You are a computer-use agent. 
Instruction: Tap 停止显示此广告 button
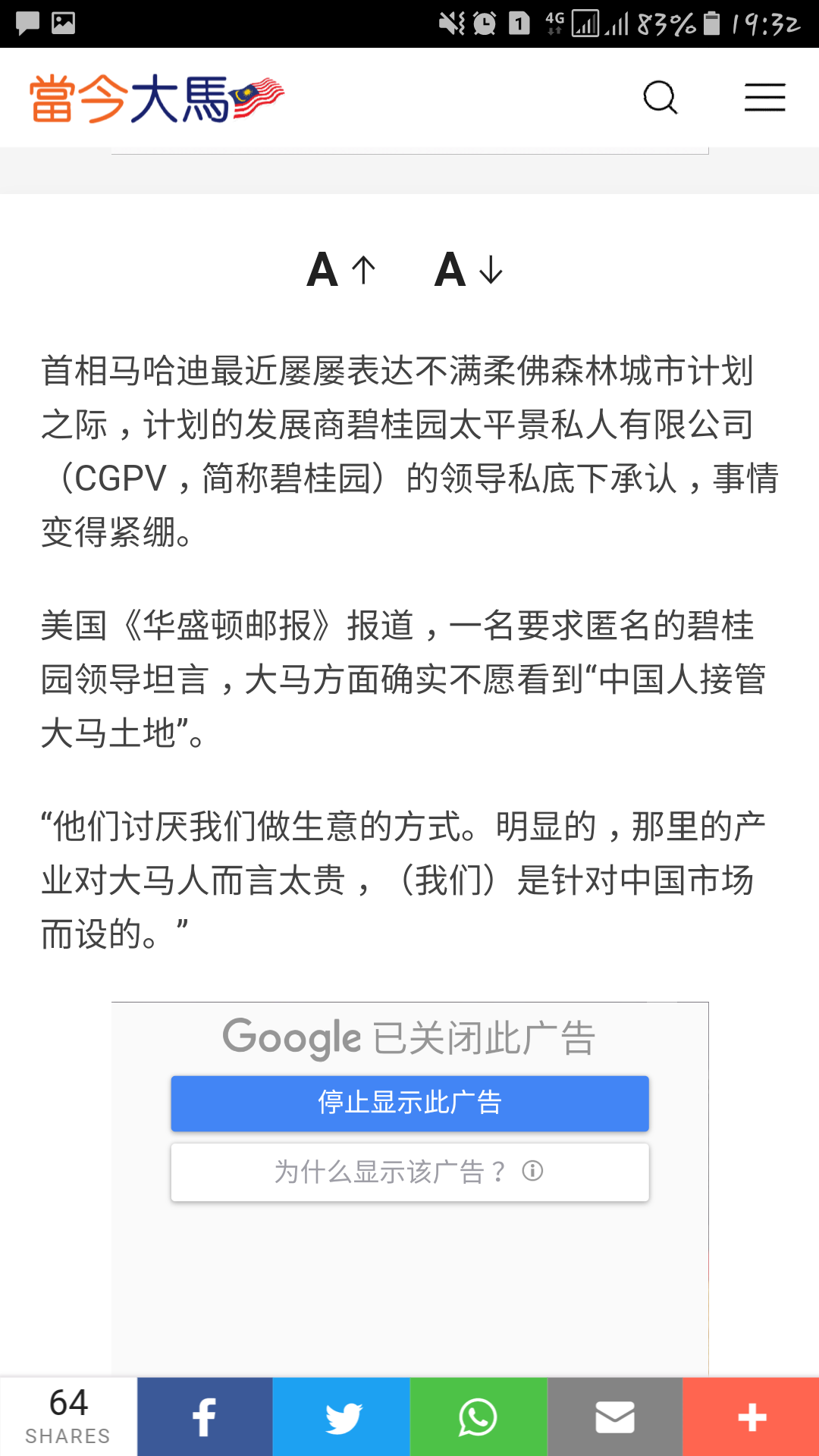(x=409, y=1103)
